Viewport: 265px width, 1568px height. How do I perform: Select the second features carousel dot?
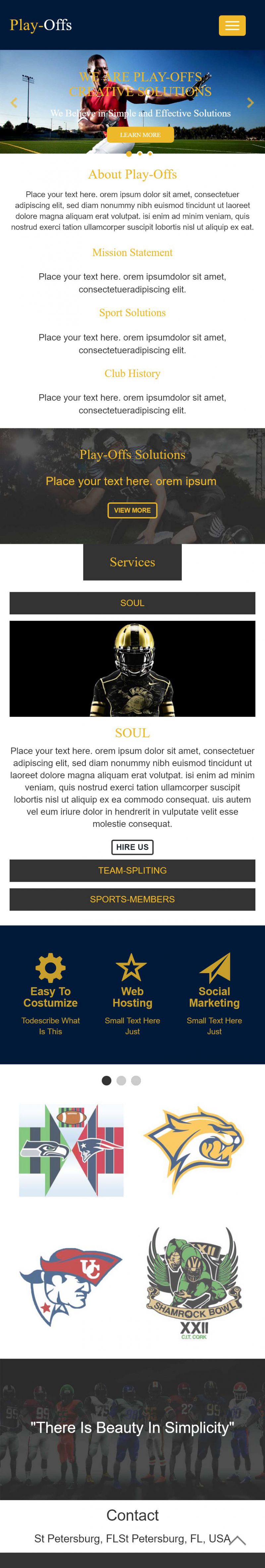point(121,1080)
